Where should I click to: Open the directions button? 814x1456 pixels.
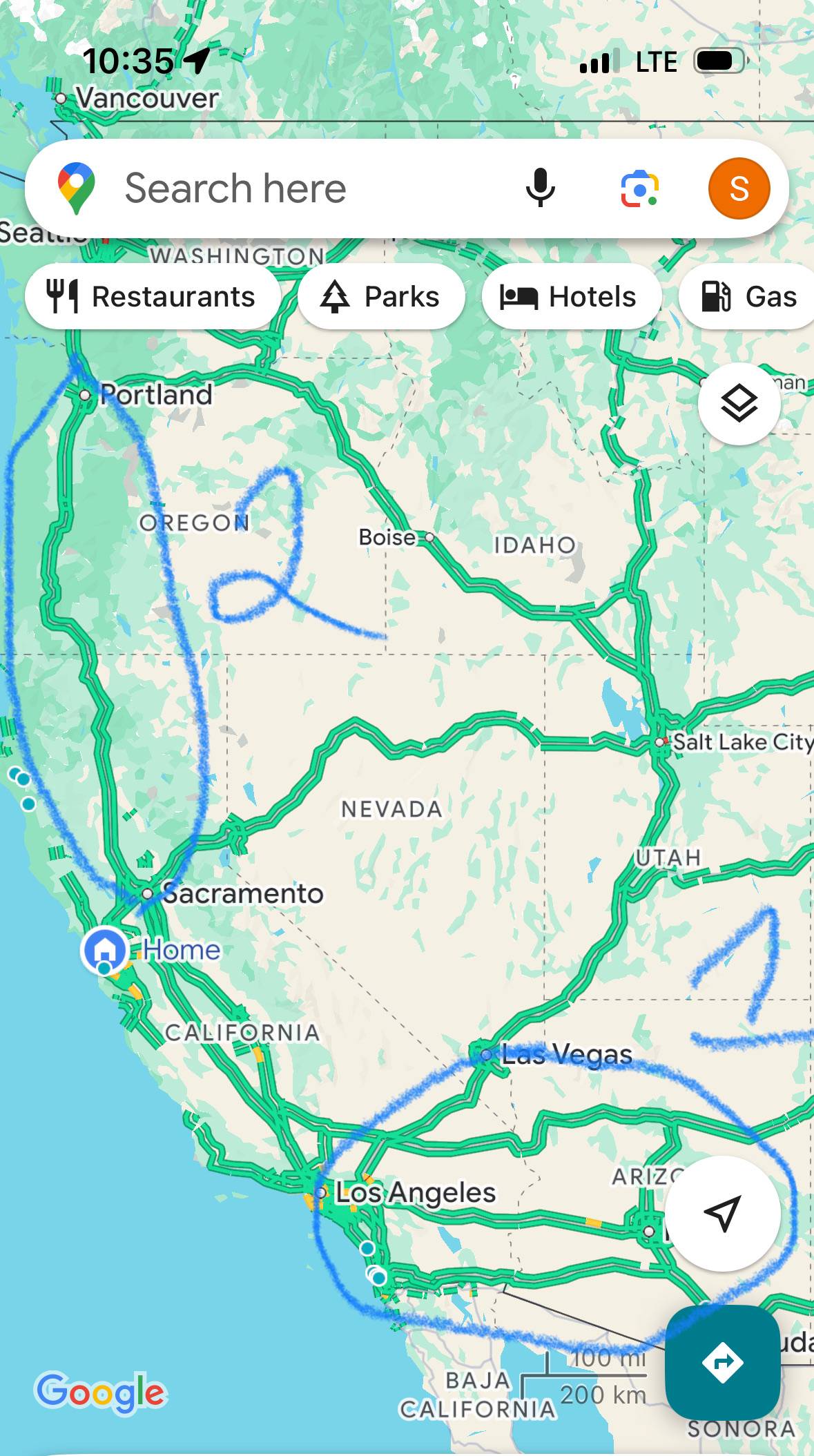722,1362
